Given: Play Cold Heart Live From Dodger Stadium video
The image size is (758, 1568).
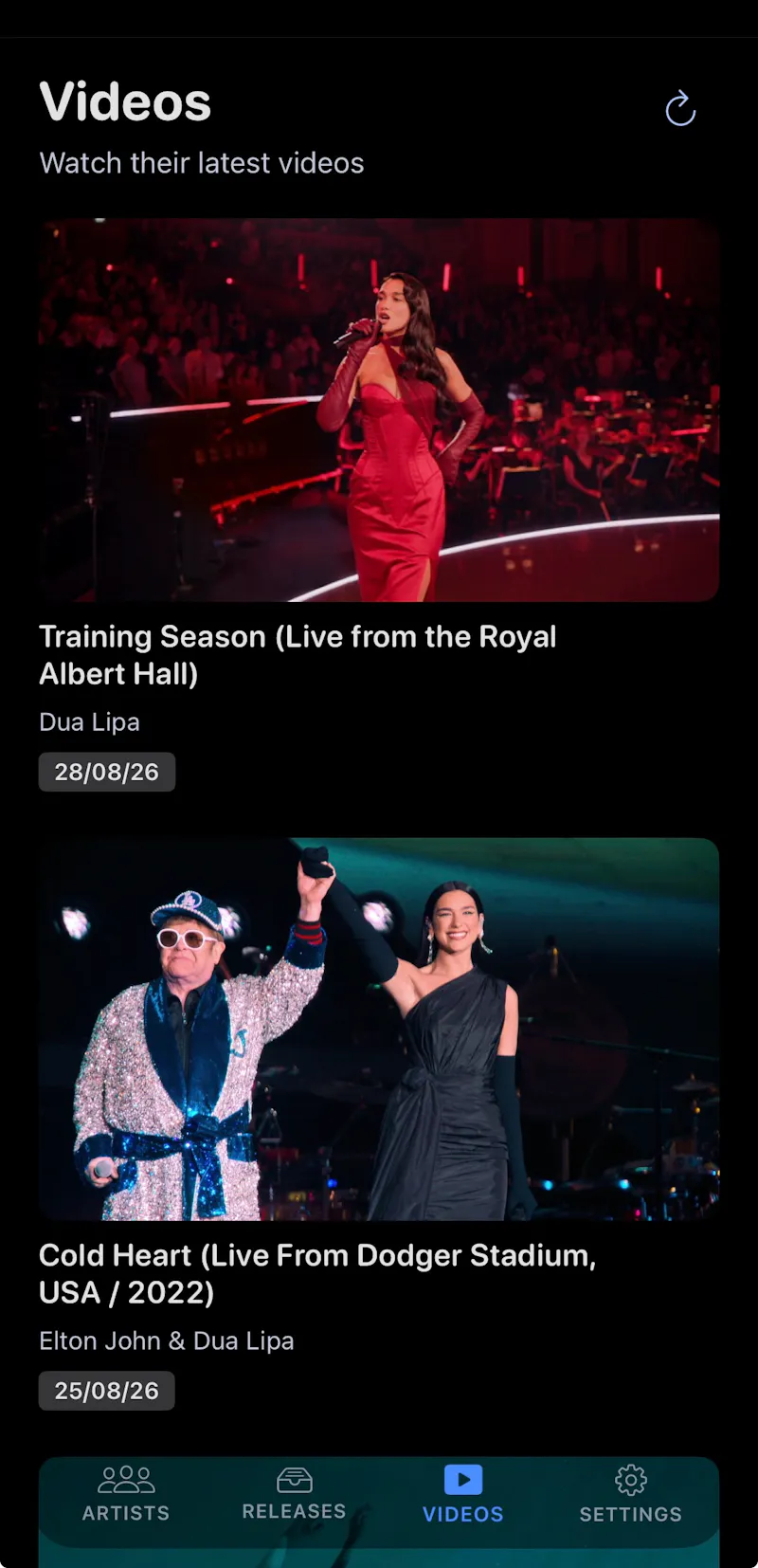Looking at the screenshot, I should coord(379,1029).
